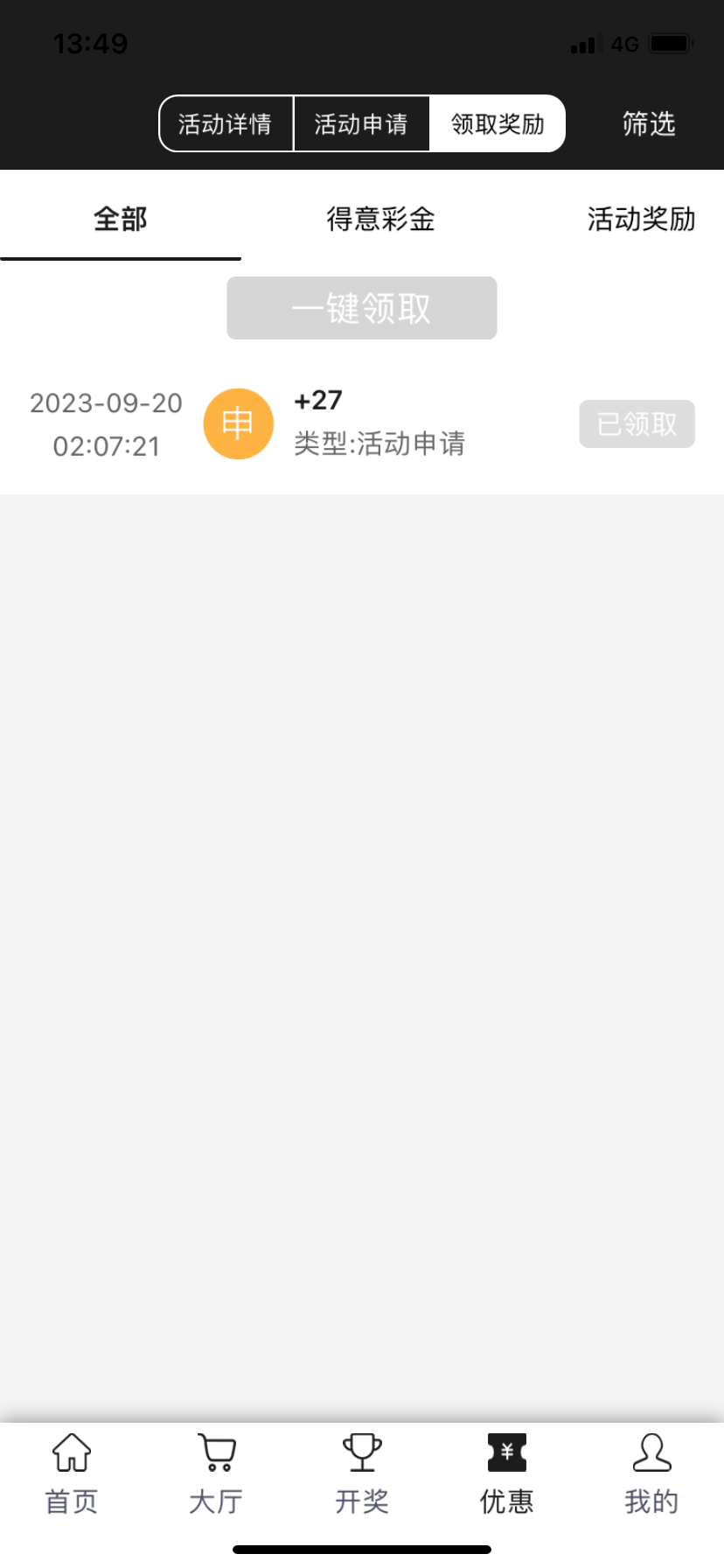Switch to the 开奖 tab

tap(362, 1475)
